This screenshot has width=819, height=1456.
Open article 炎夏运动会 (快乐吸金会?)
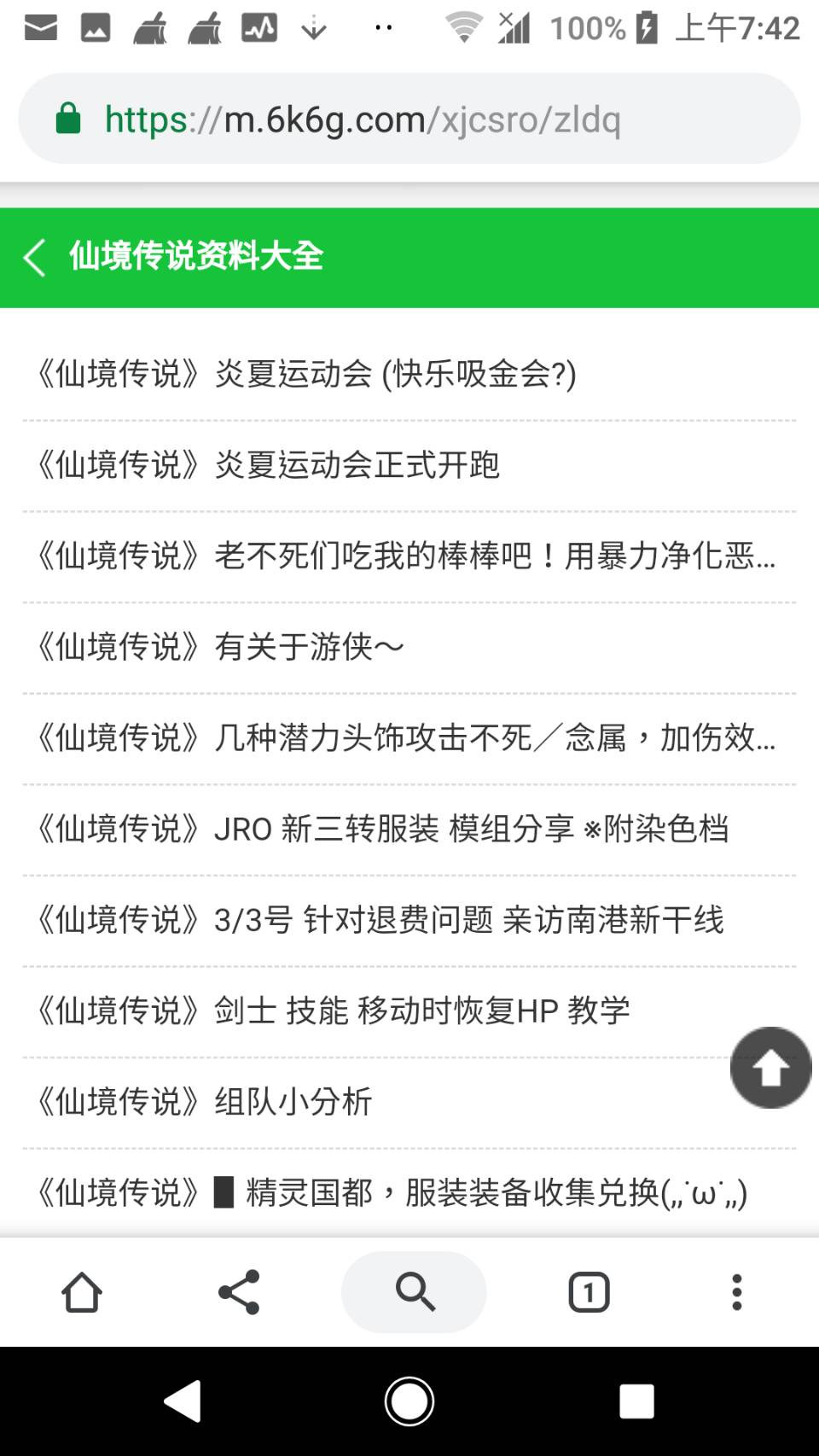409,374
